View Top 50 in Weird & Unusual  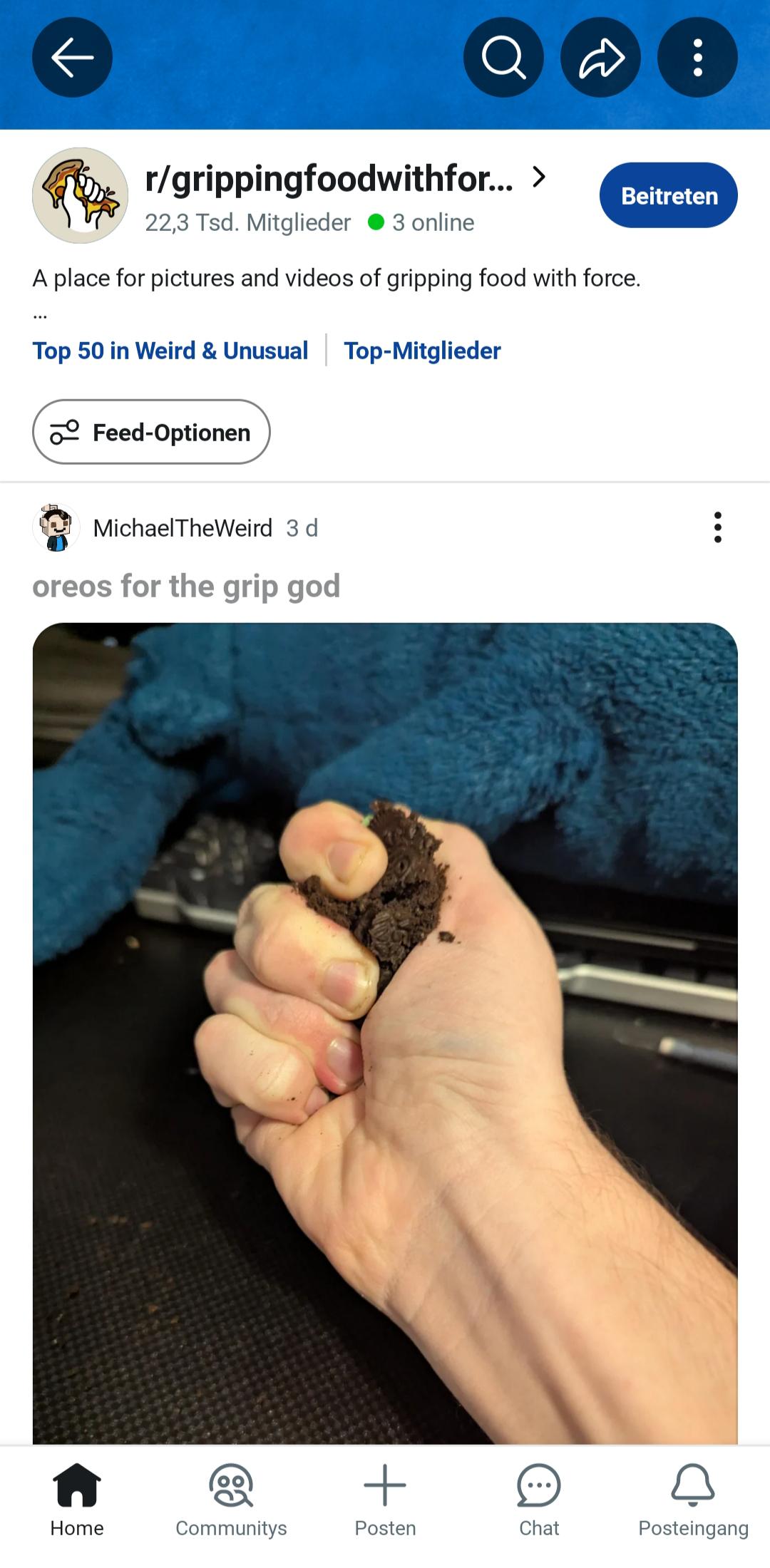pyautogui.click(x=170, y=351)
